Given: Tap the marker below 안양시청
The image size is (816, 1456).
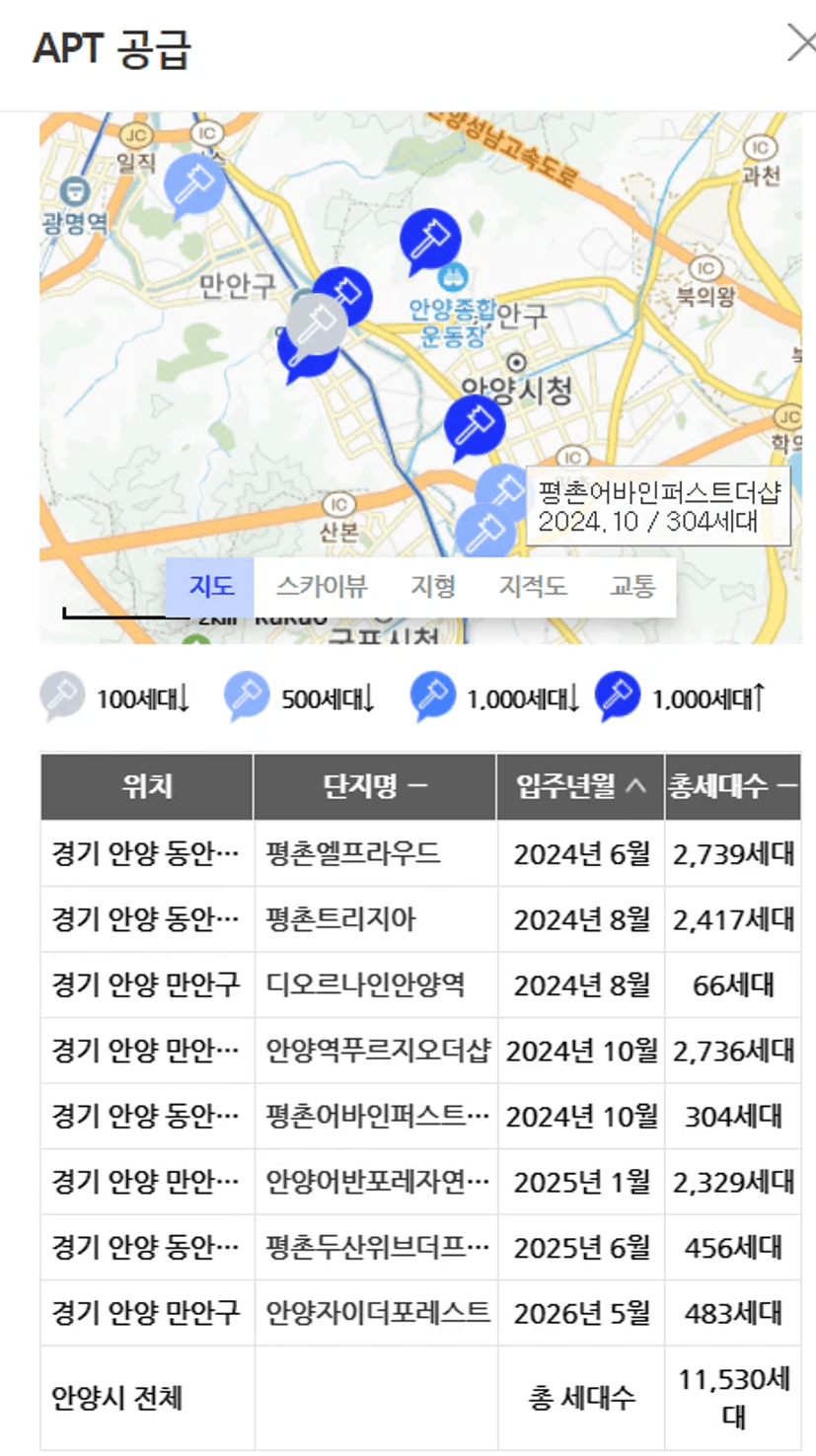Looking at the screenshot, I should click(475, 423).
